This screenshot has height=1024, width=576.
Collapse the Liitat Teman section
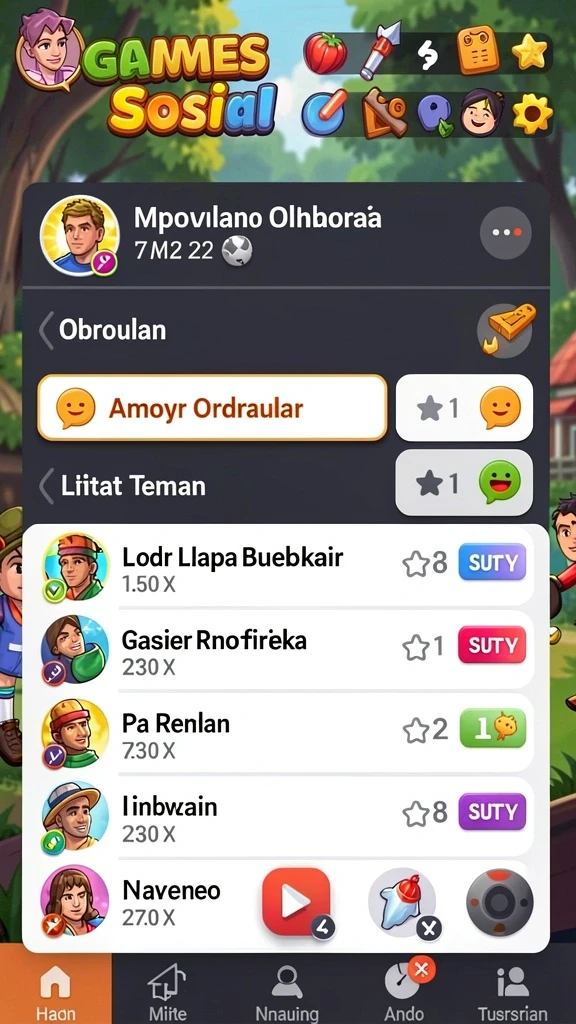pyautogui.click(x=46, y=487)
